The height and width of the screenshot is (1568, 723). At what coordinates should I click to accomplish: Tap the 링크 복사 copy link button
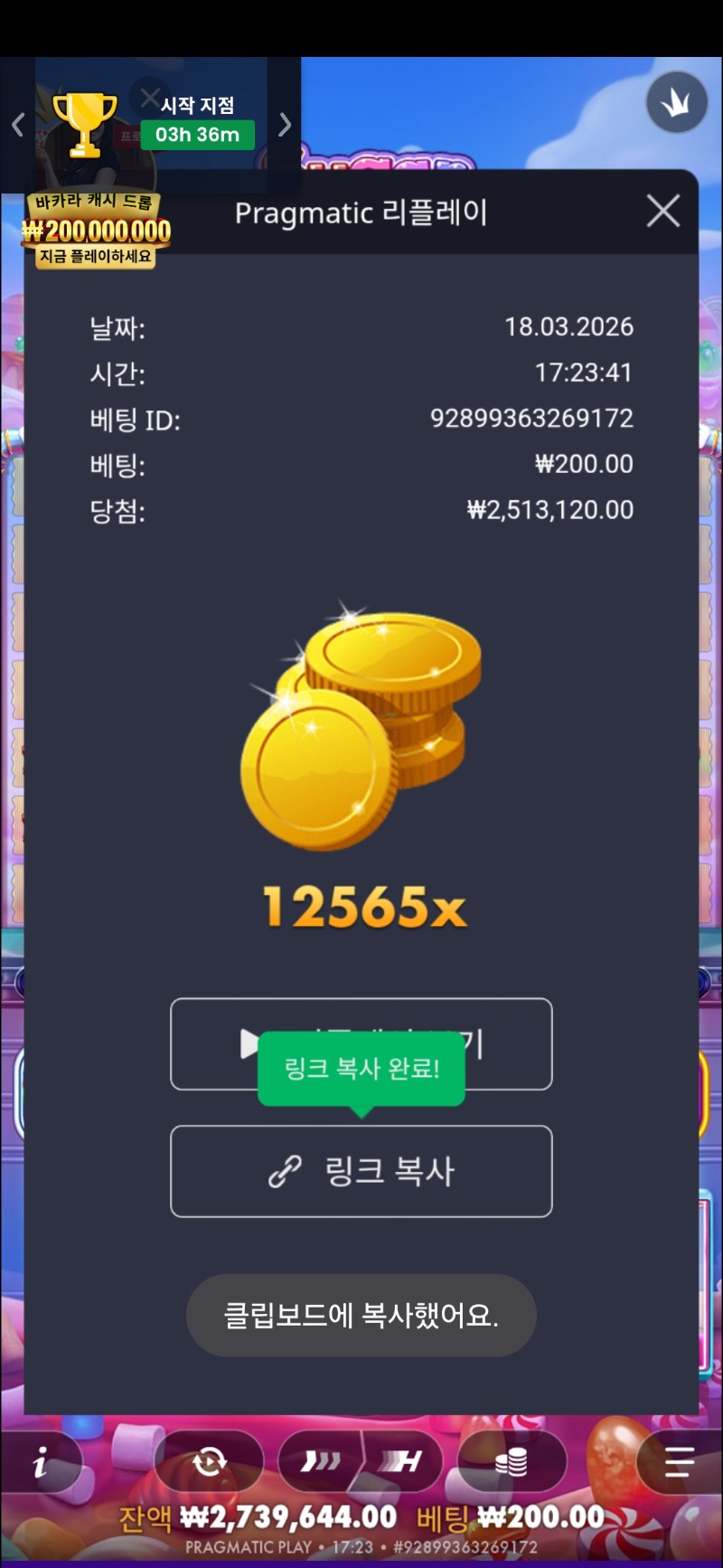click(x=361, y=1171)
